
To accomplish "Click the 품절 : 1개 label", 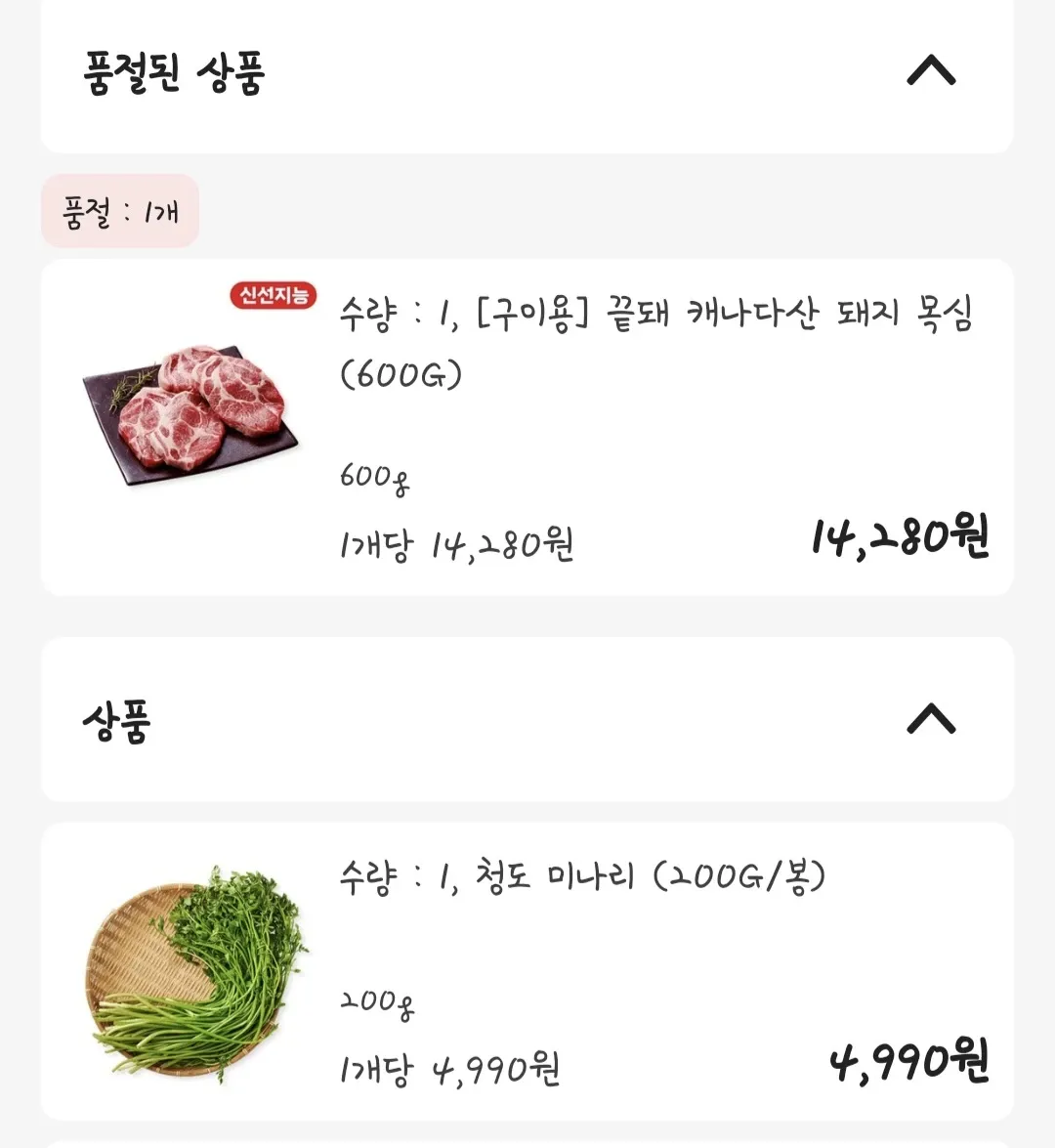I will tap(119, 211).
